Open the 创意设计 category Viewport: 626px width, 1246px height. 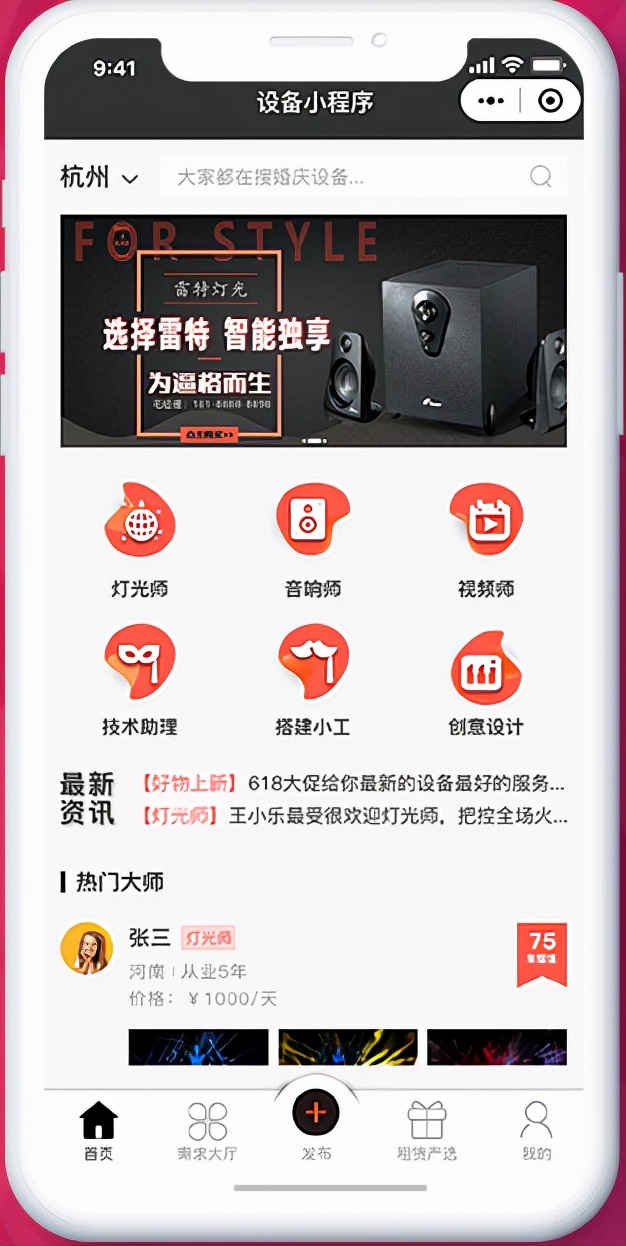(x=486, y=680)
